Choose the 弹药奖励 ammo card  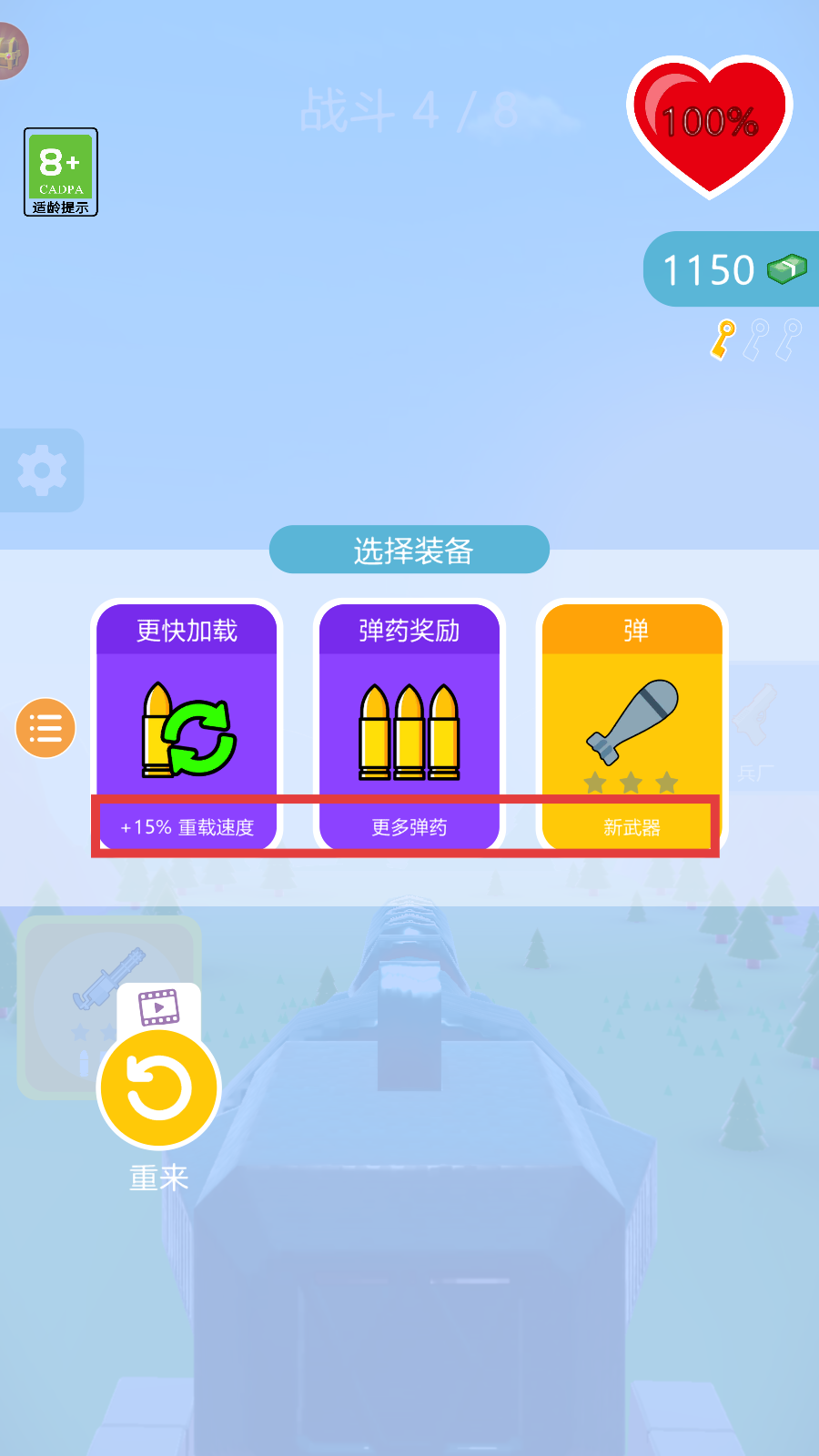[409, 725]
